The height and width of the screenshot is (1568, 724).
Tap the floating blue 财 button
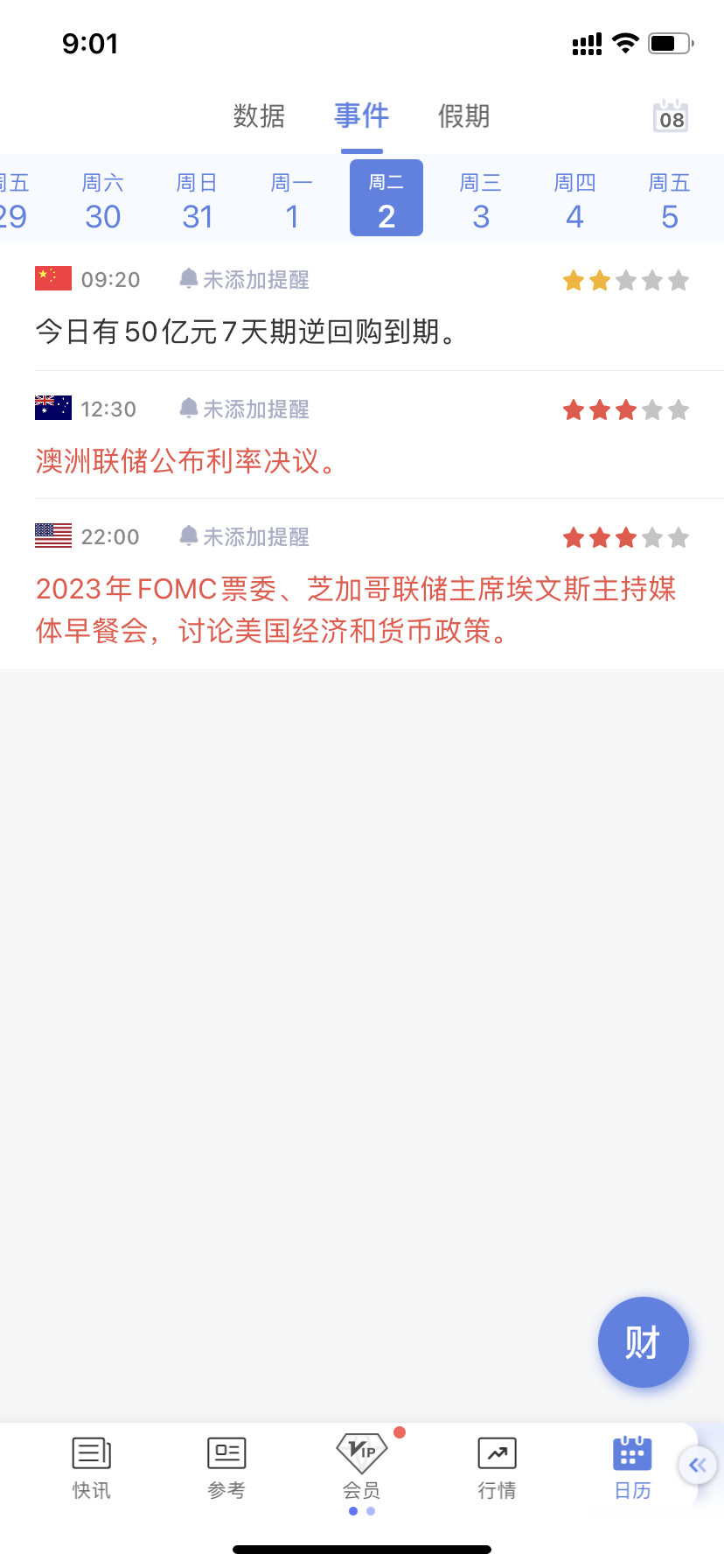point(644,1341)
